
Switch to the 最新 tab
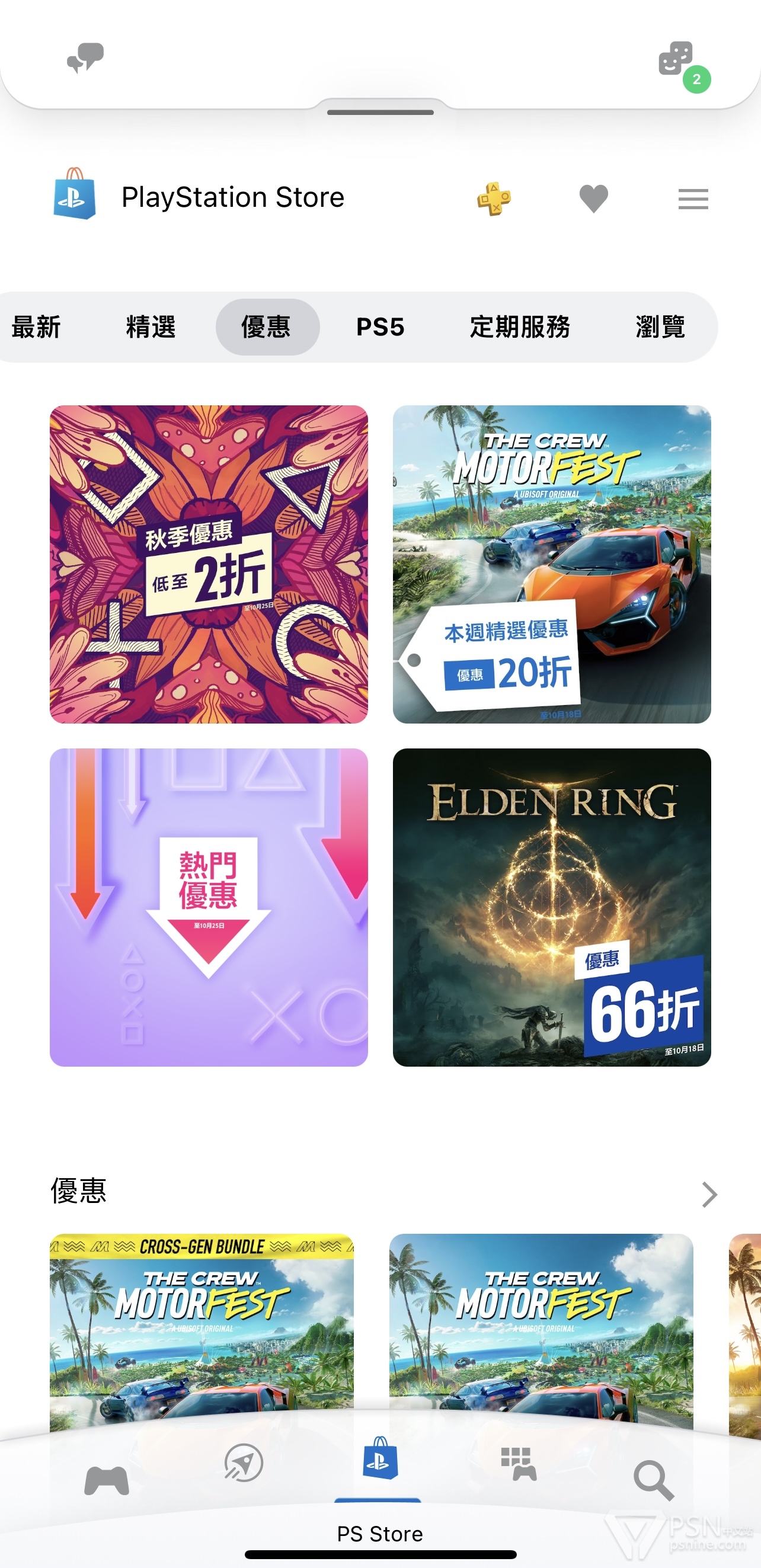[37, 327]
